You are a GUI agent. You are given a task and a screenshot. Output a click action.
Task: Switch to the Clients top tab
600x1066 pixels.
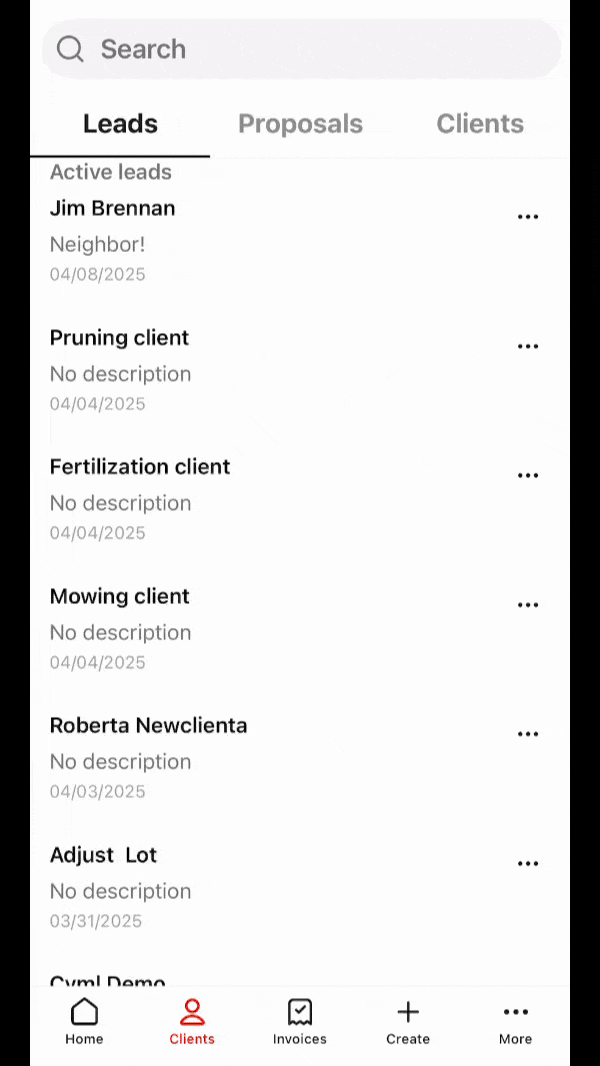(x=480, y=124)
